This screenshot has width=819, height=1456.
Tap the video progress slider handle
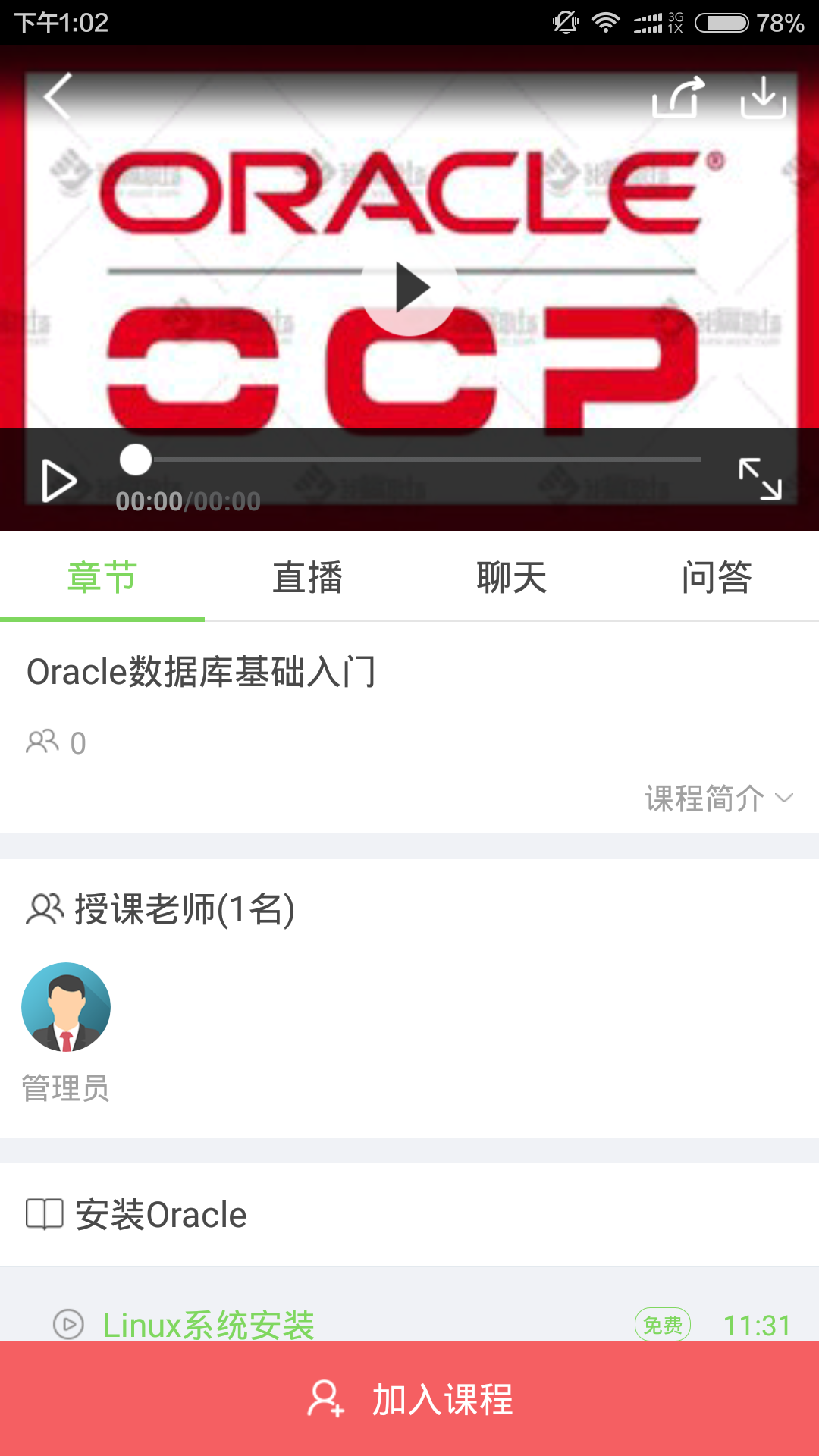pos(136,460)
